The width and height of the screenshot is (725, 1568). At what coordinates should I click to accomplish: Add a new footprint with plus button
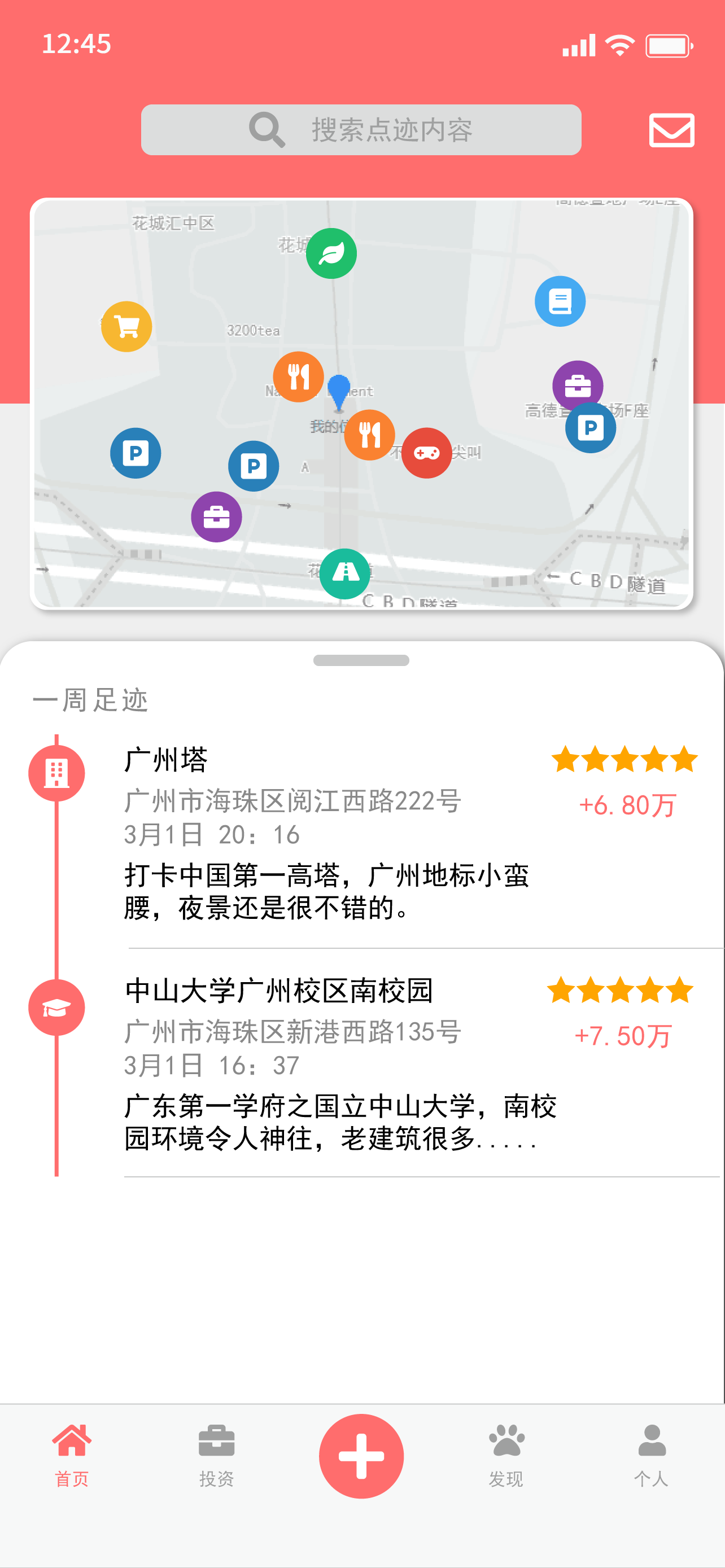(361, 1456)
